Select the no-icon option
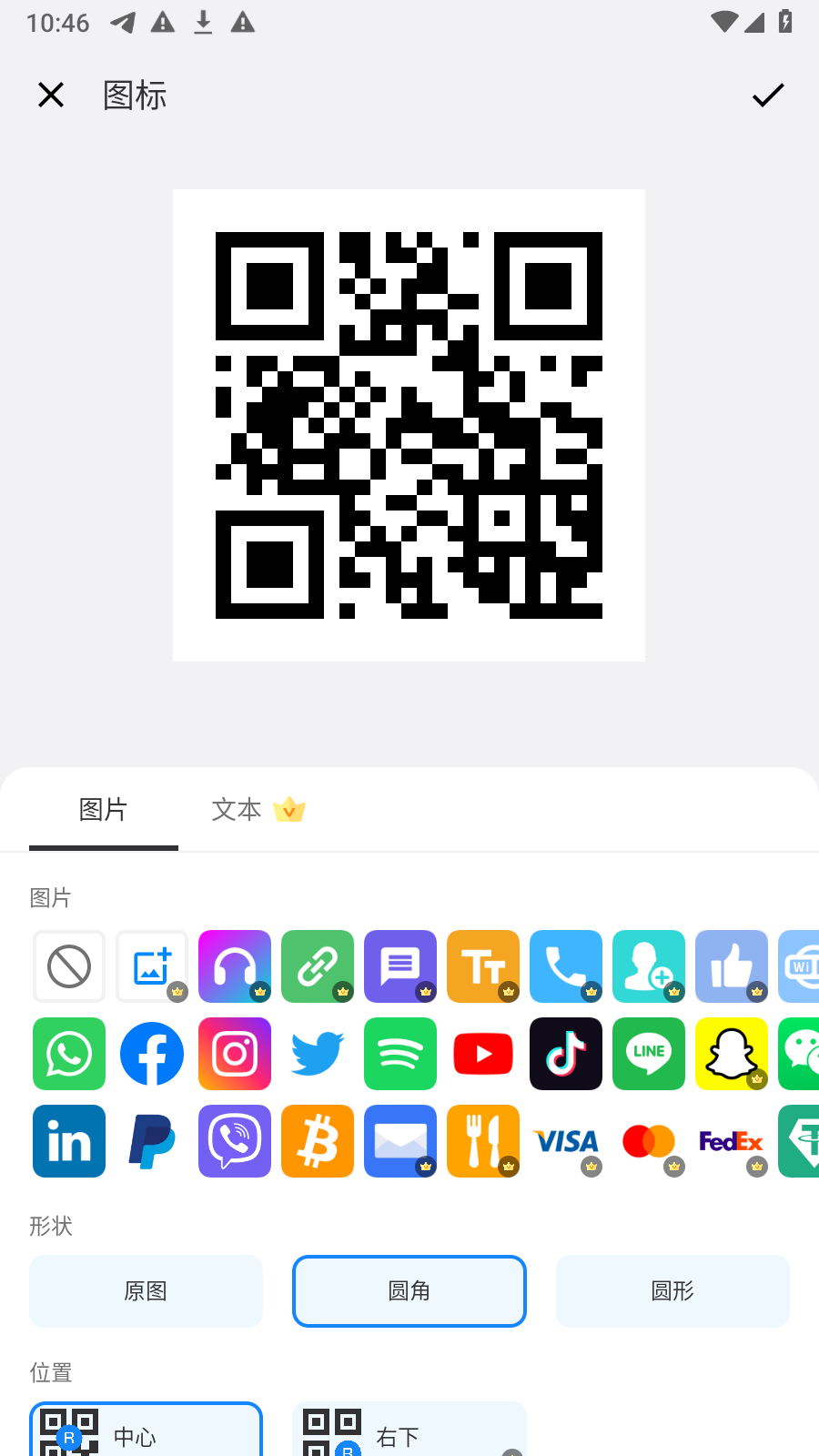This screenshot has width=819, height=1456. 69,966
